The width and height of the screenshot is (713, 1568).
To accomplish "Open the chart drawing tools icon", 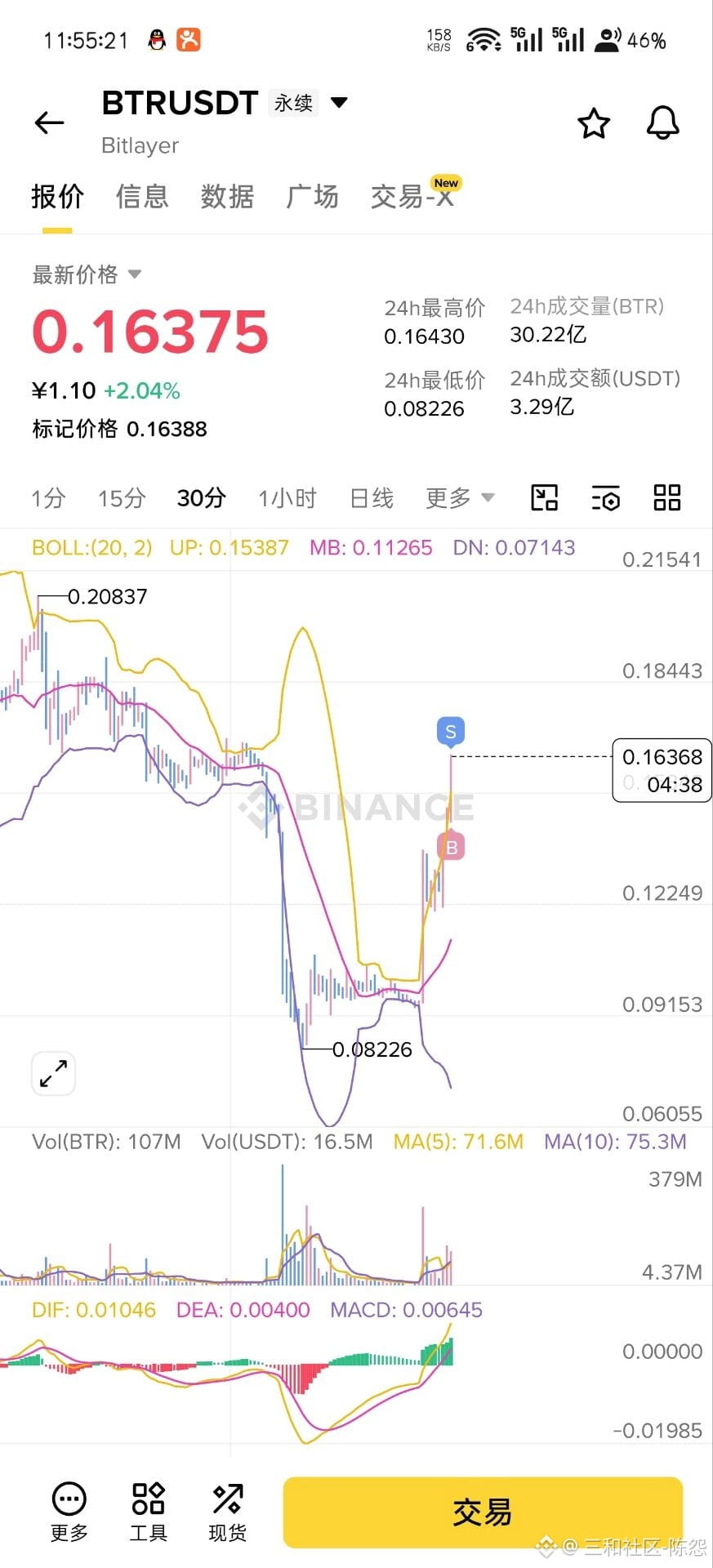I will [x=544, y=497].
